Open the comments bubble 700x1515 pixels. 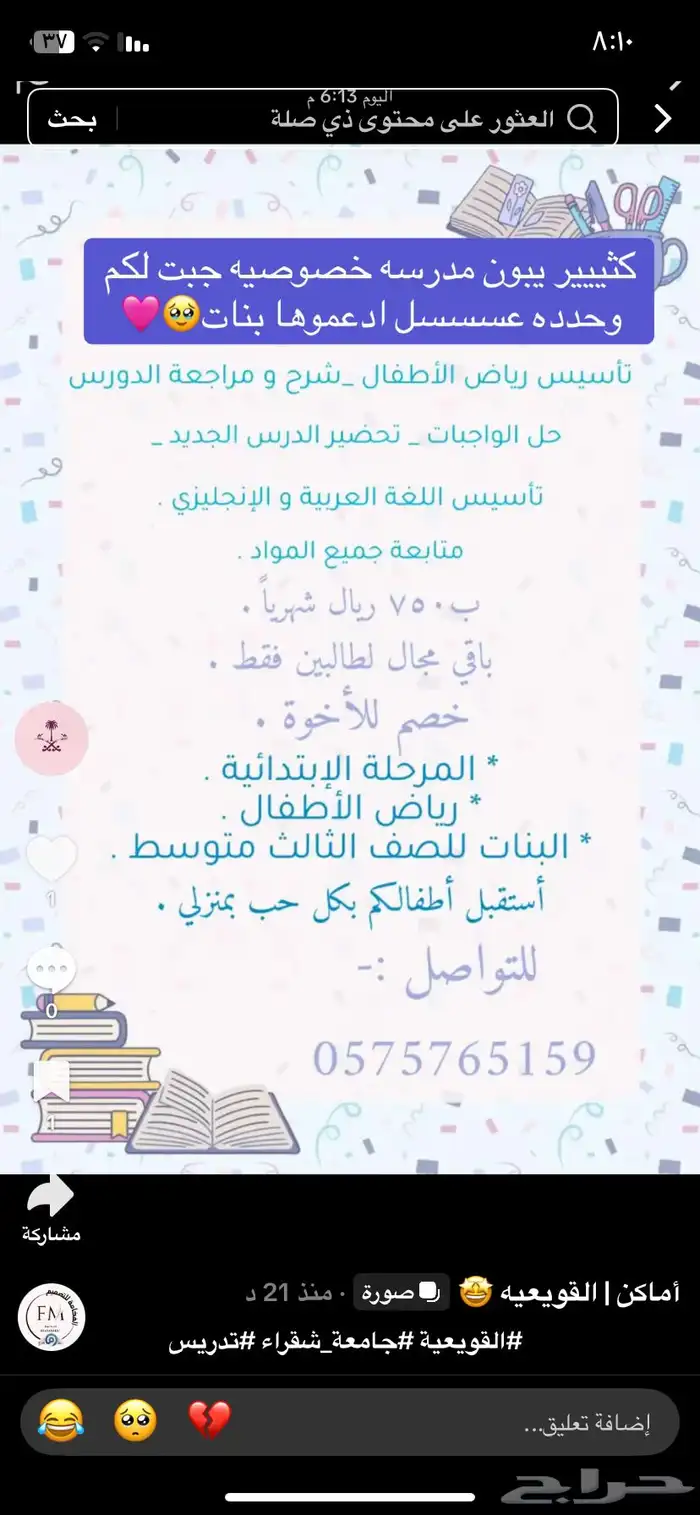pyautogui.click(x=50, y=968)
